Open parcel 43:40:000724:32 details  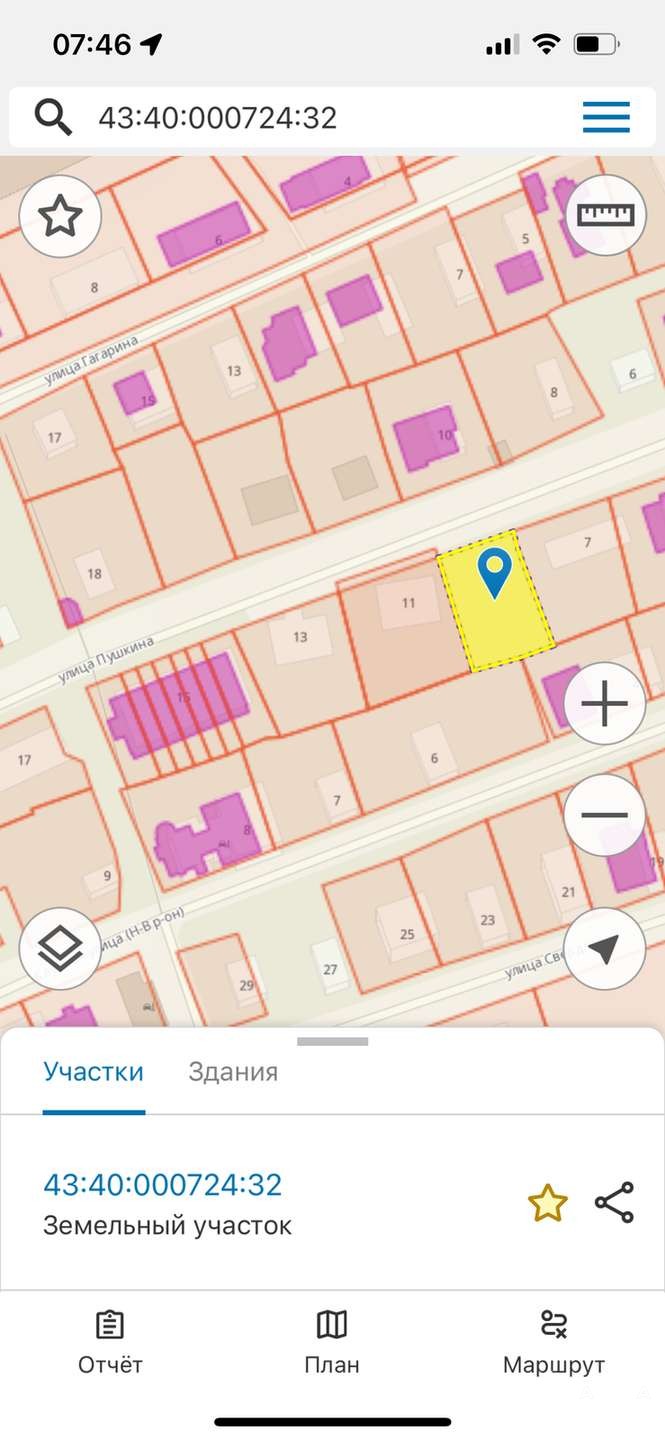click(x=162, y=1185)
